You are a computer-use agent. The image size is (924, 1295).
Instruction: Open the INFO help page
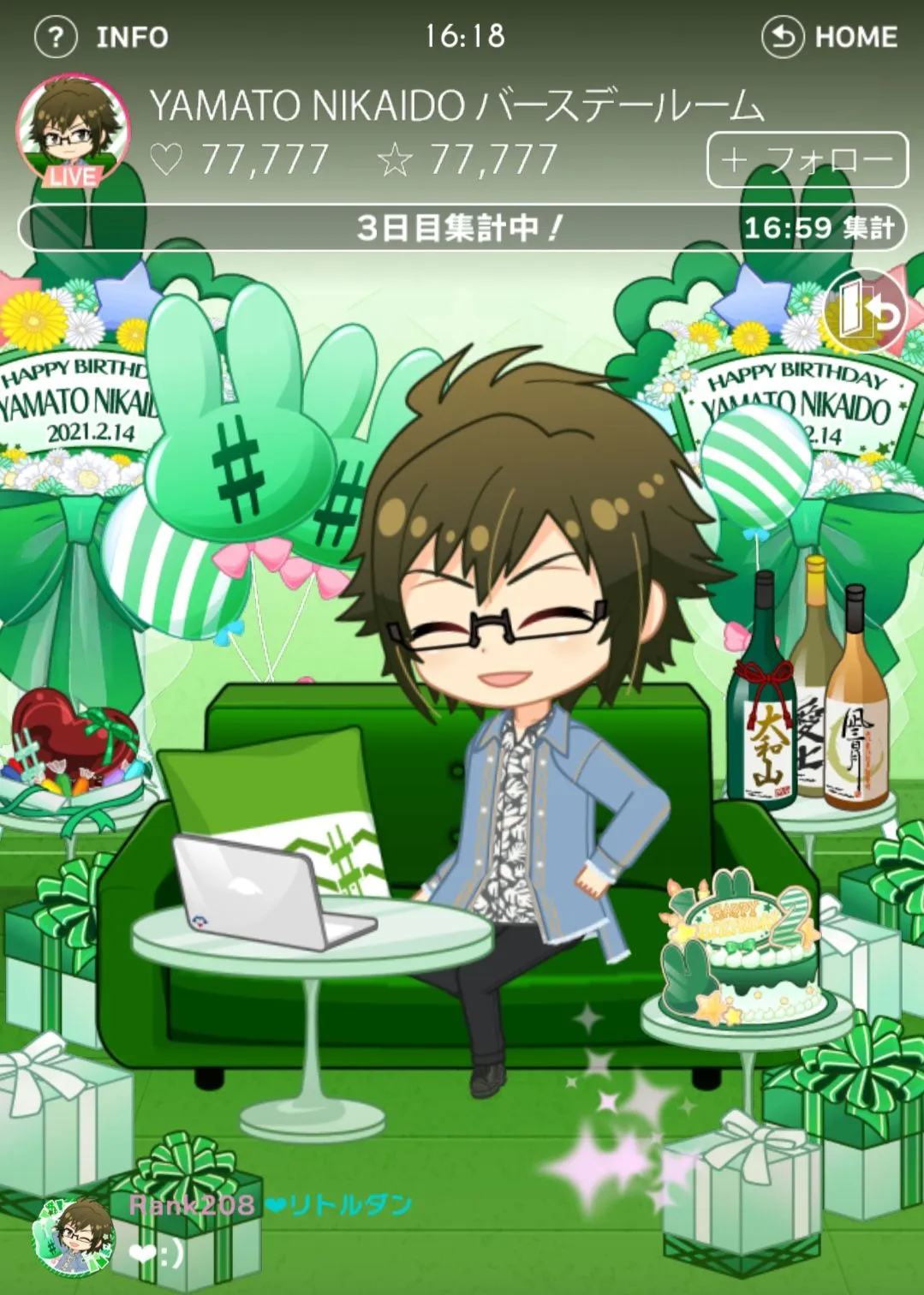[x=102, y=38]
